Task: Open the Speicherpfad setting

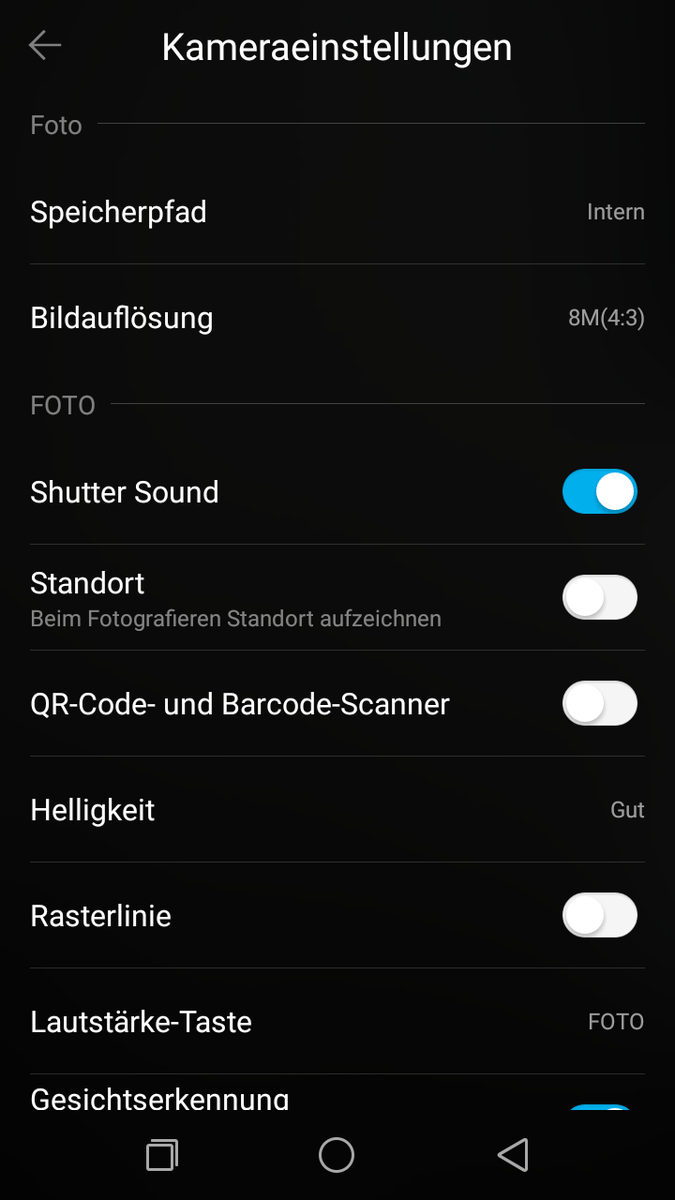Action: [x=337, y=212]
